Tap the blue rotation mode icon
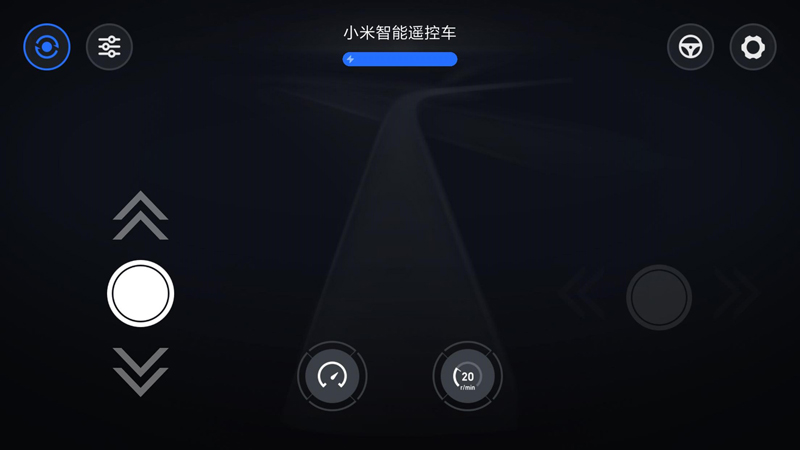 click(47, 47)
